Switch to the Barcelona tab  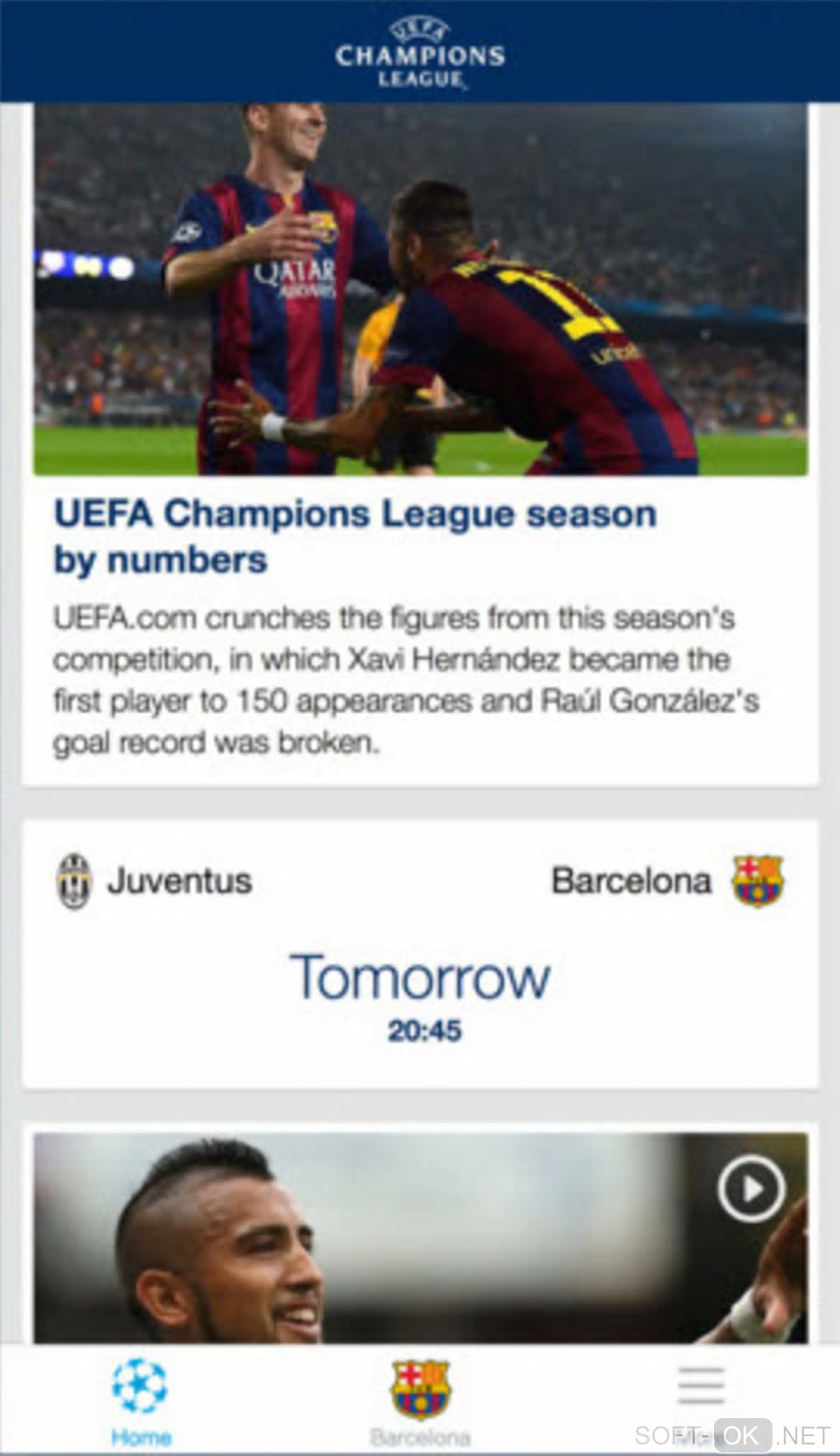420,1400
